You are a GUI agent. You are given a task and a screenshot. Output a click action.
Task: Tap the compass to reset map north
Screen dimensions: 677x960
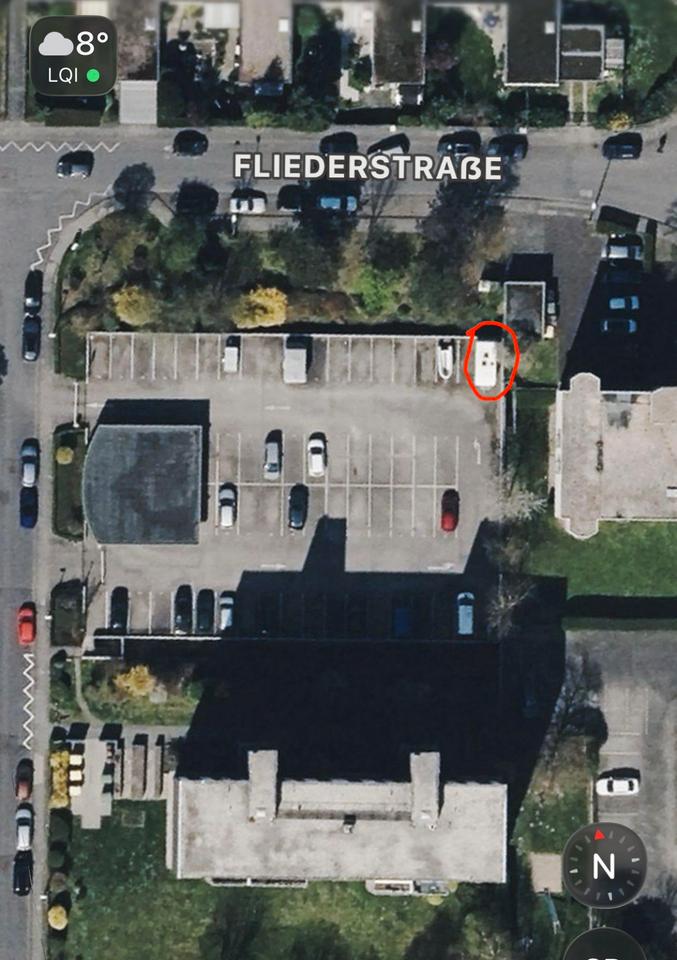pyautogui.click(x=603, y=865)
